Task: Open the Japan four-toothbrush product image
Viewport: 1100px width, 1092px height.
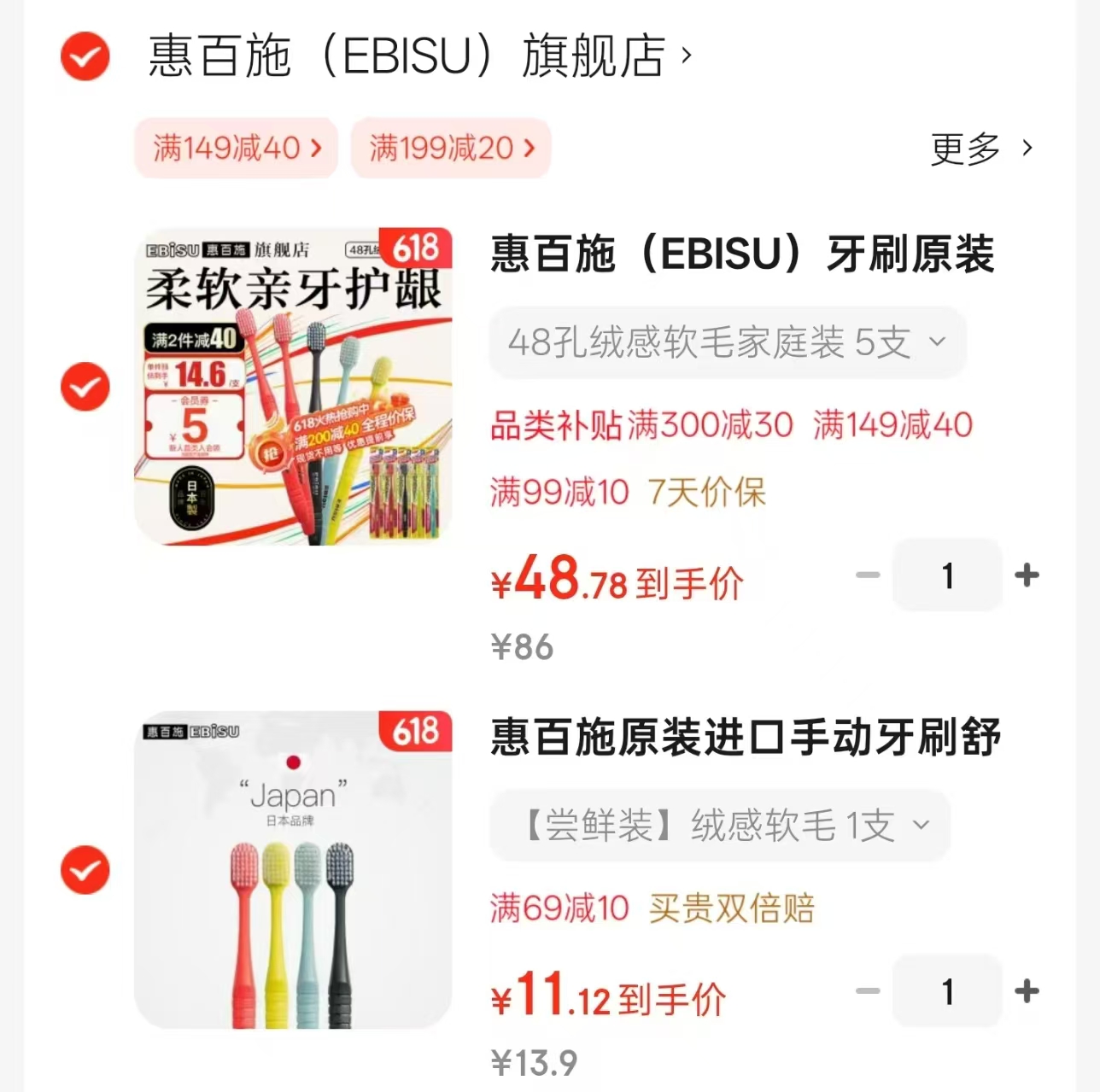Action: 293,869
